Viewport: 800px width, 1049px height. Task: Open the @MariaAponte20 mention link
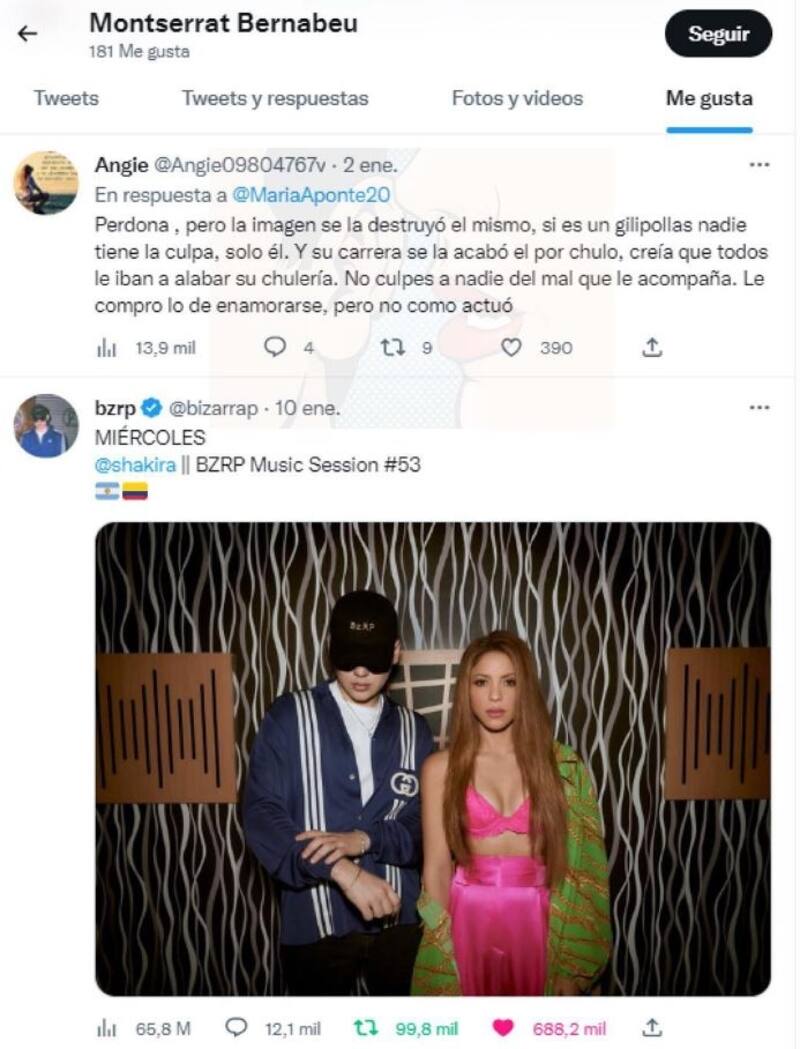tap(311, 195)
